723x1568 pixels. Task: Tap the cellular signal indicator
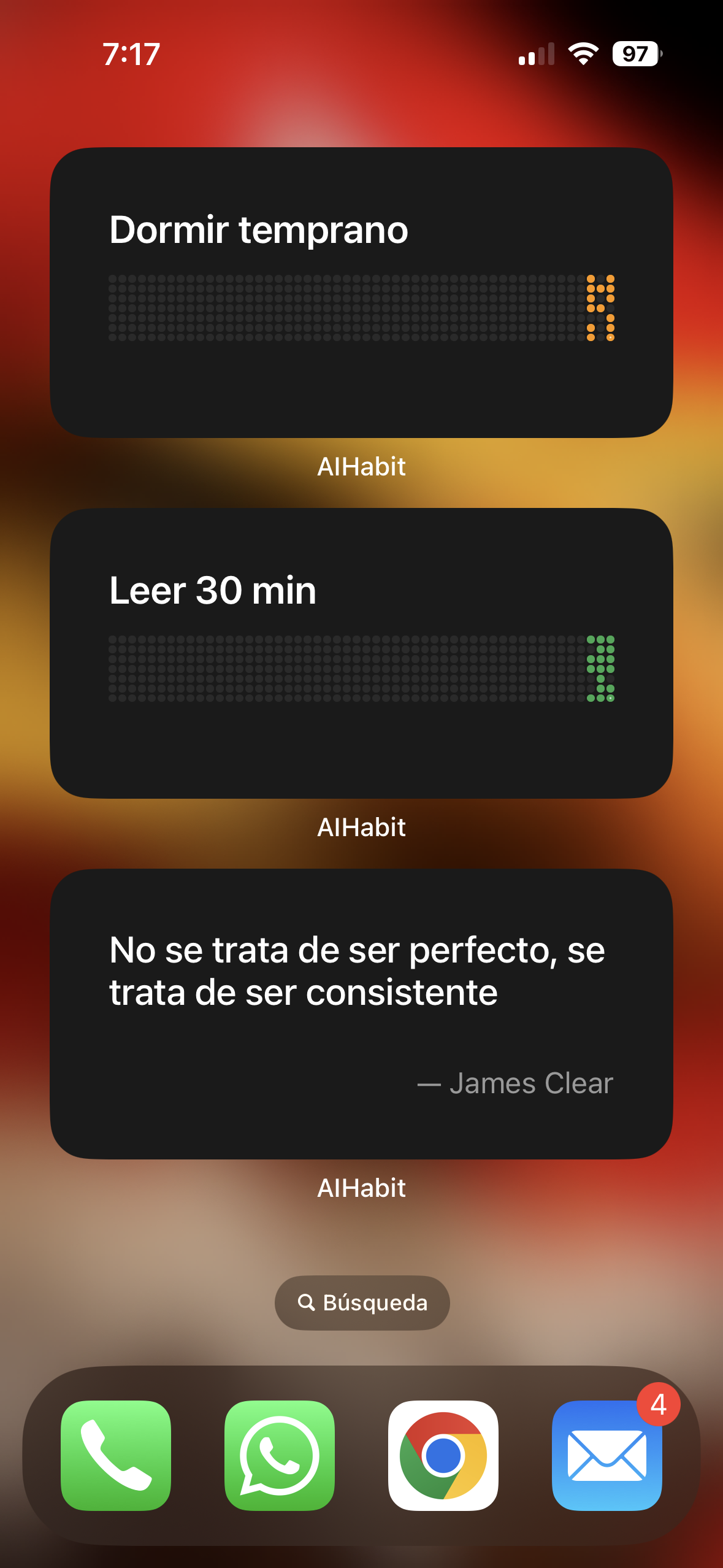tap(536, 54)
